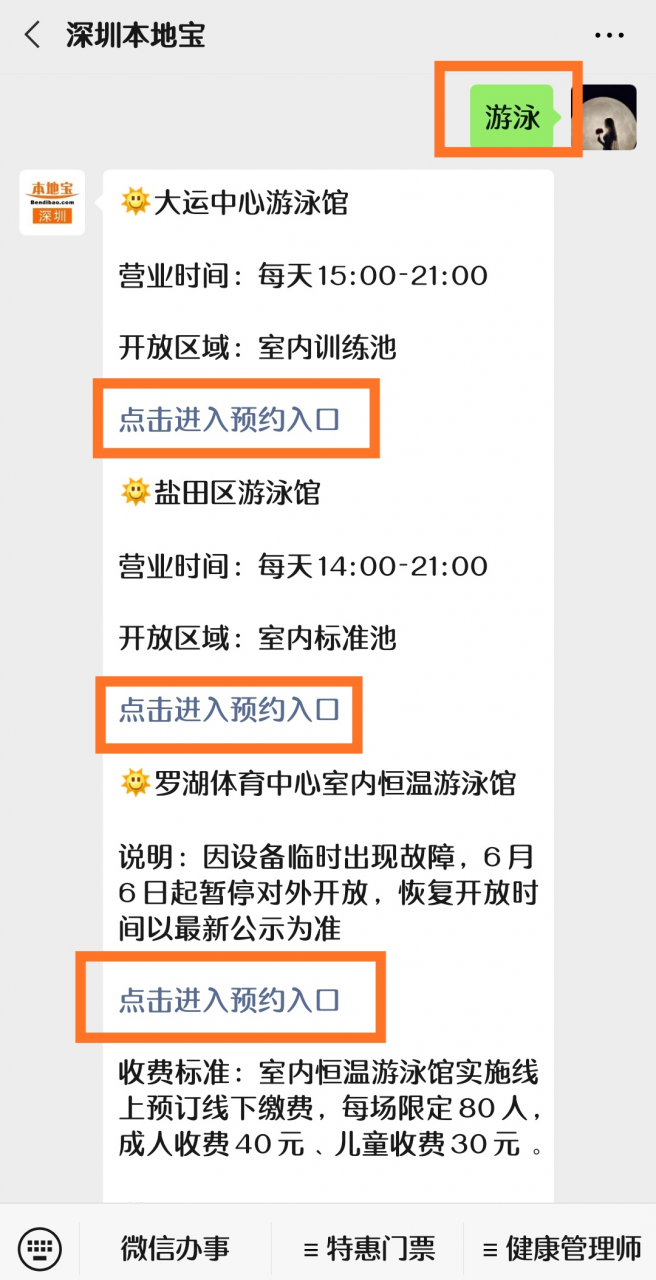This screenshot has width=656, height=1280.
Task: Tap my own profile avatar
Action: [604, 118]
